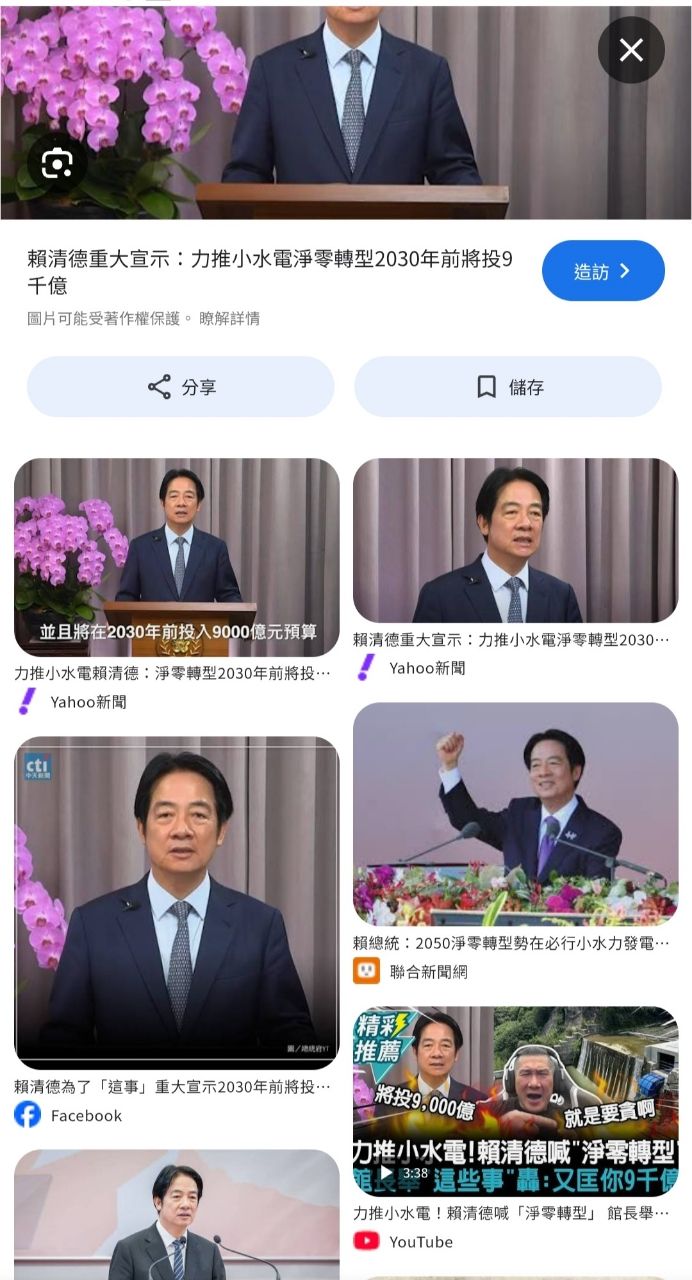The width and height of the screenshot is (692, 1280).
Task: Open the main image at top
Action: (345, 110)
